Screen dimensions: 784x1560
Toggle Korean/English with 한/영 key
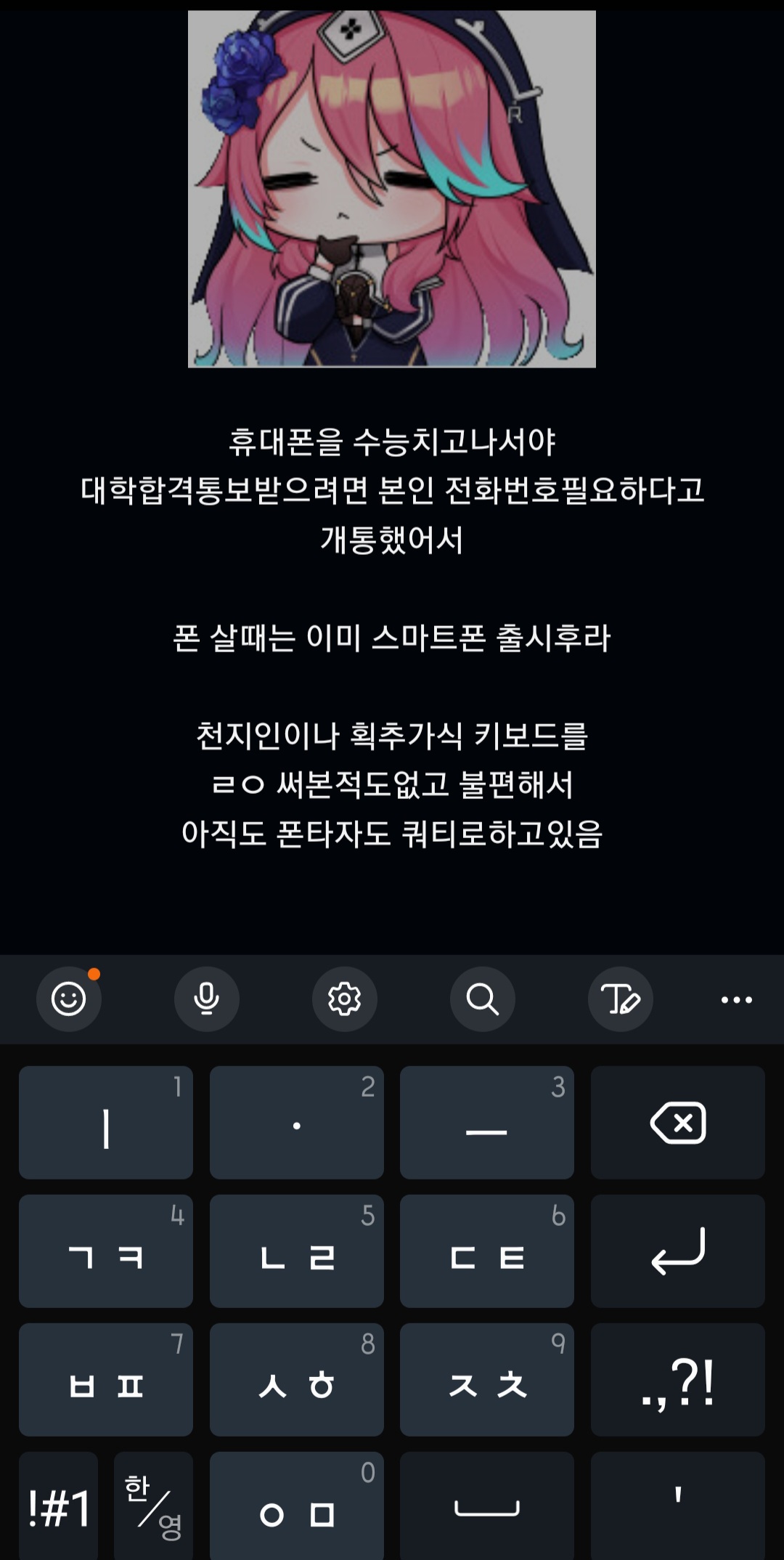153,1506
